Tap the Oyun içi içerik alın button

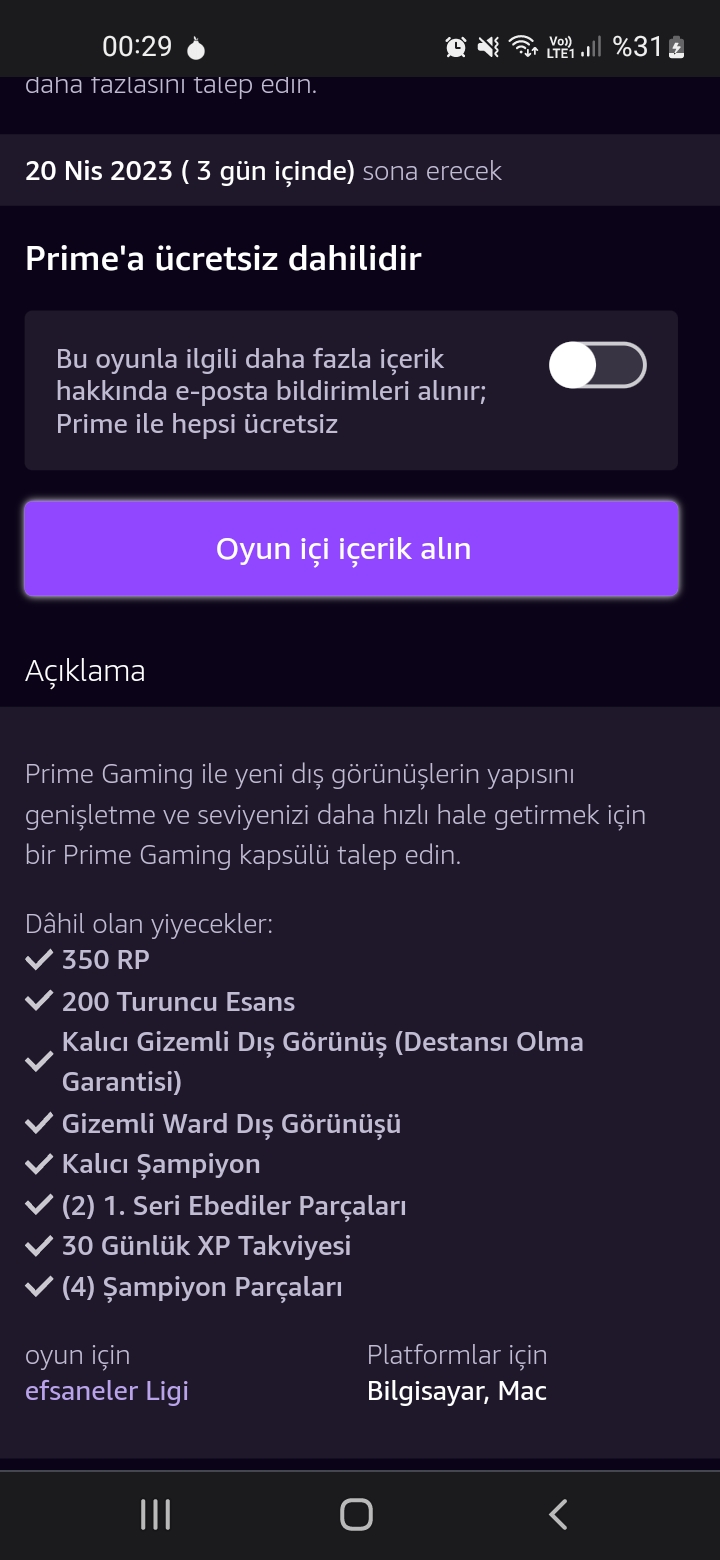coord(351,549)
